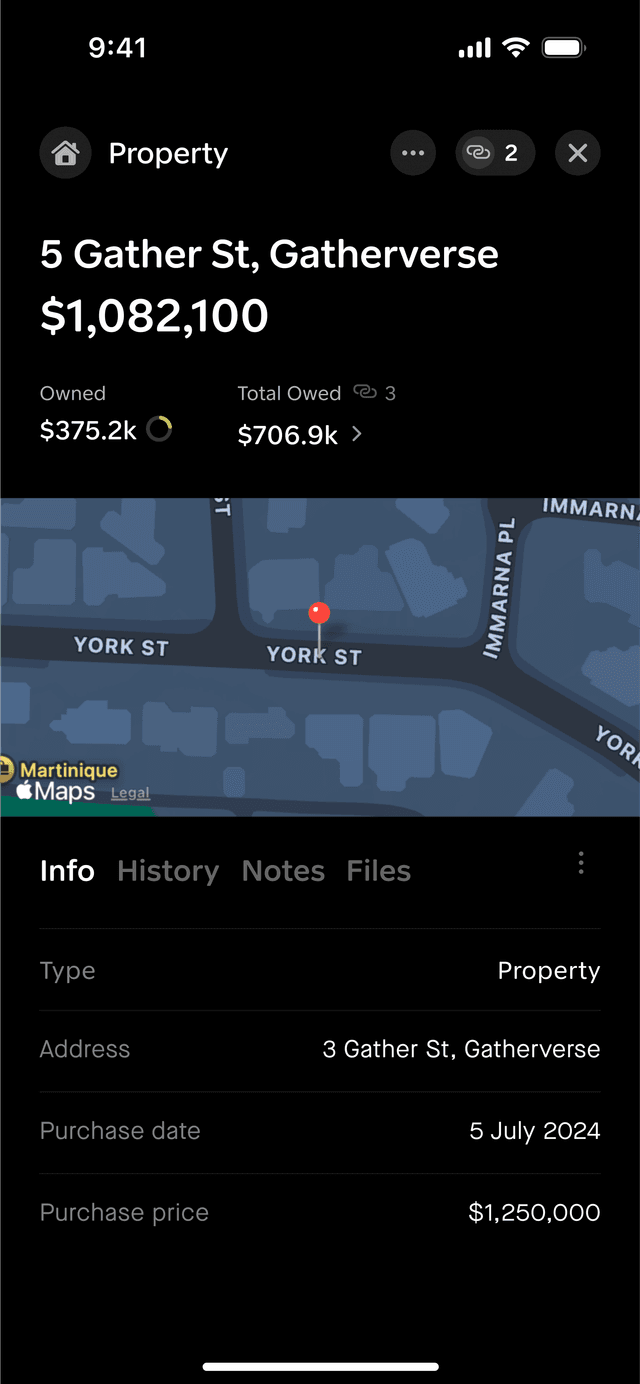
Task: Switch to the Files tab
Action: 378,871
